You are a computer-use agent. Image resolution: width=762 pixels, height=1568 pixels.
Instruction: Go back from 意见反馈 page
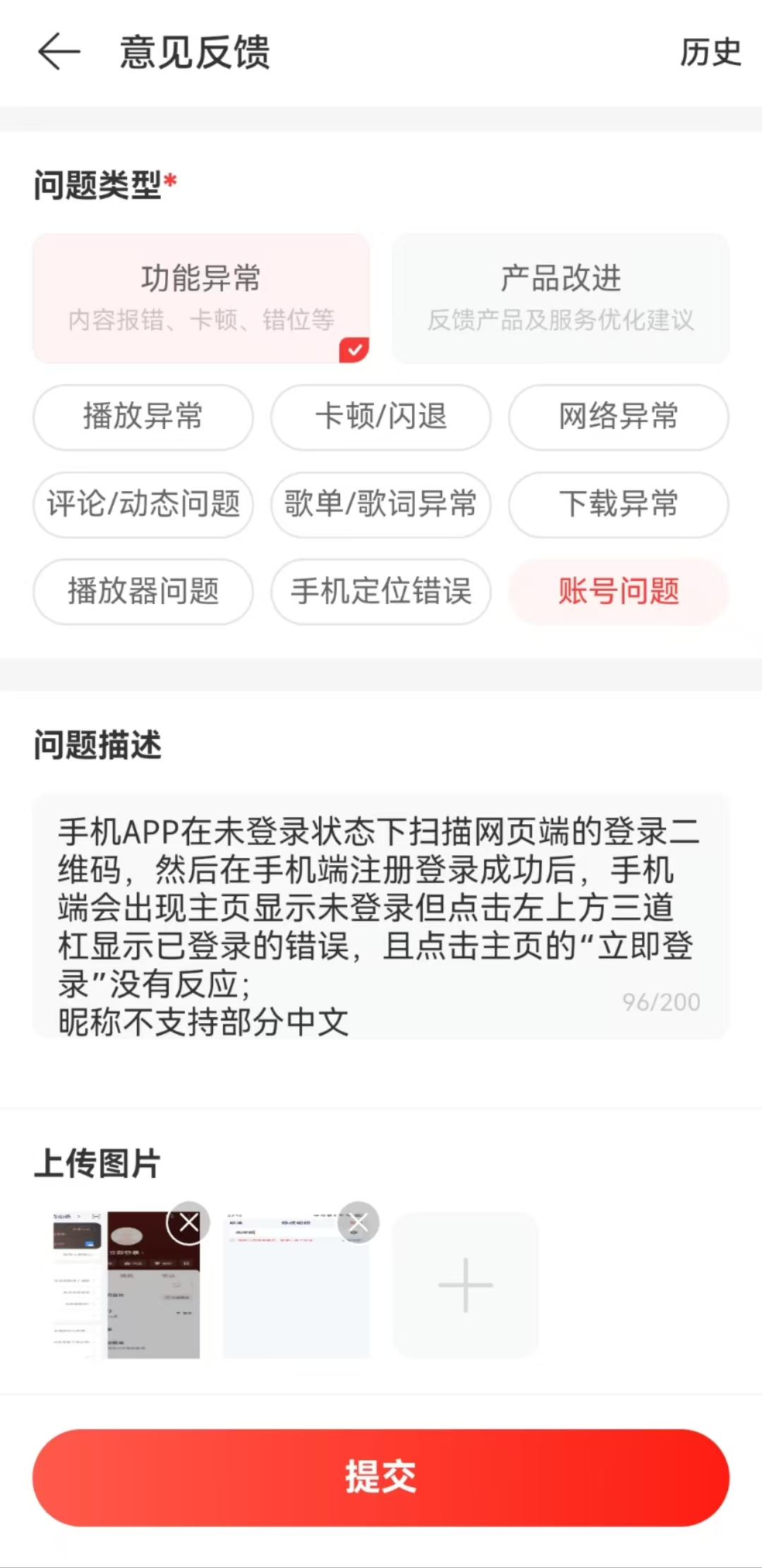pyautogui.click(x=59, y=53)
